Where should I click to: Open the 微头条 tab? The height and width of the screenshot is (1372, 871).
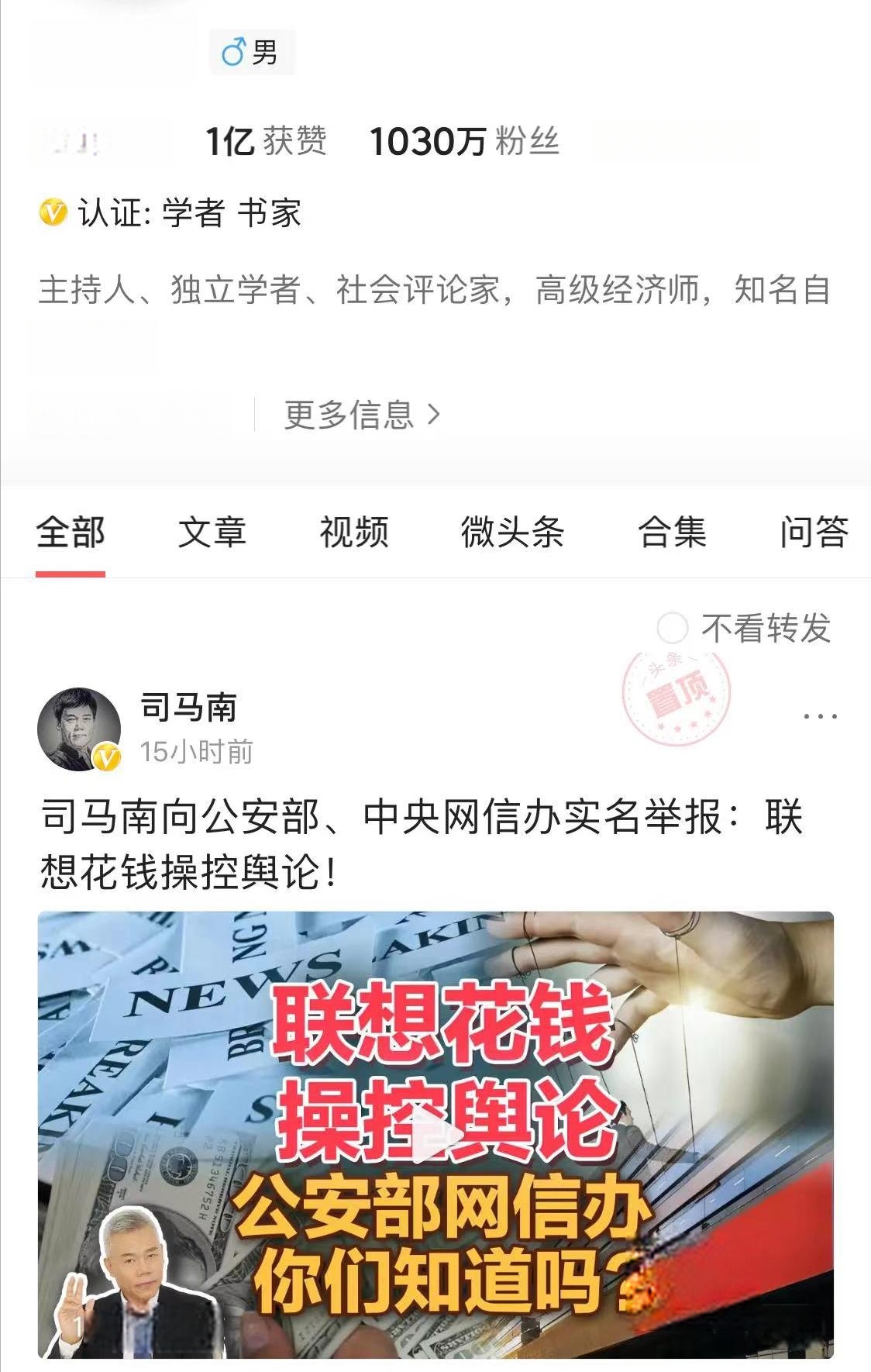click(512, 533)
